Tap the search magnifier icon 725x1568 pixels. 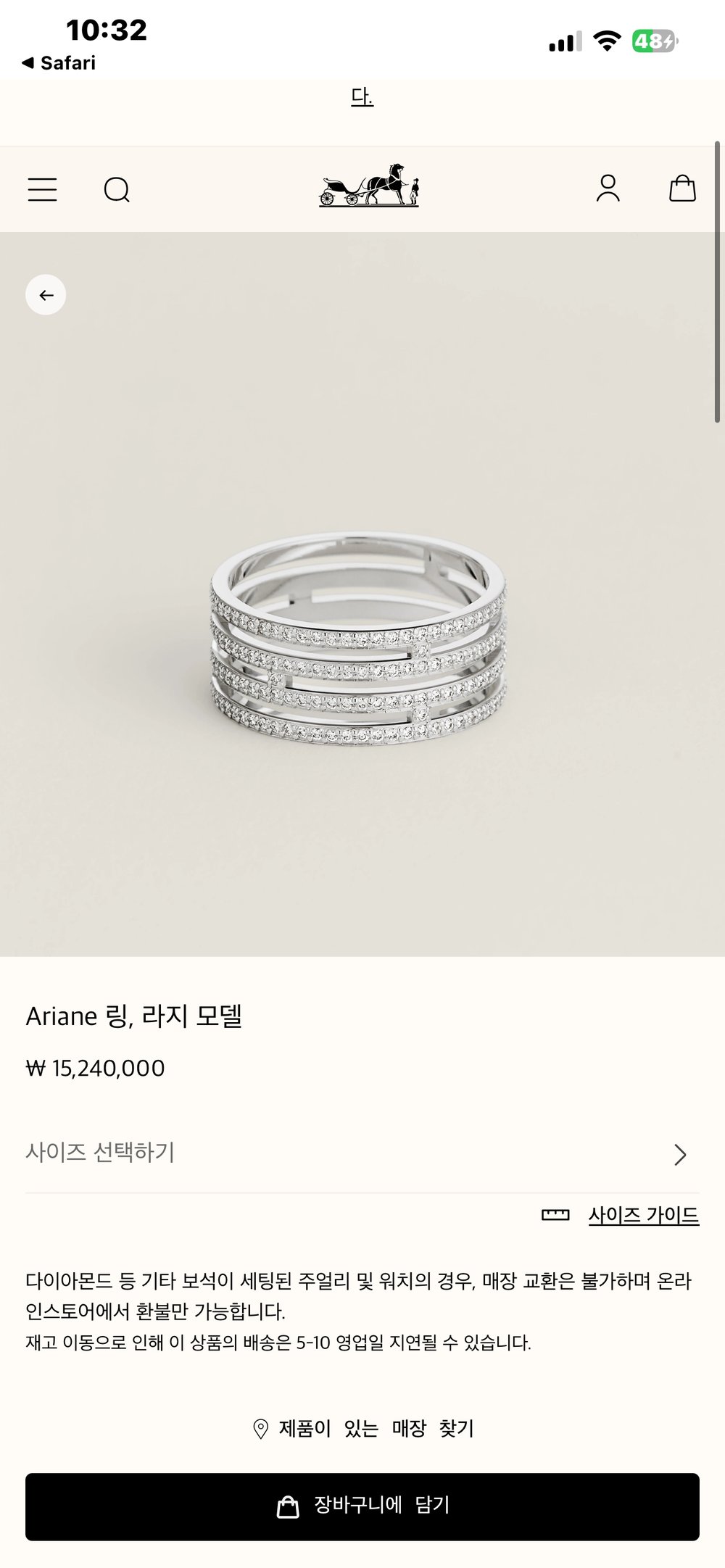coord(117,190)
